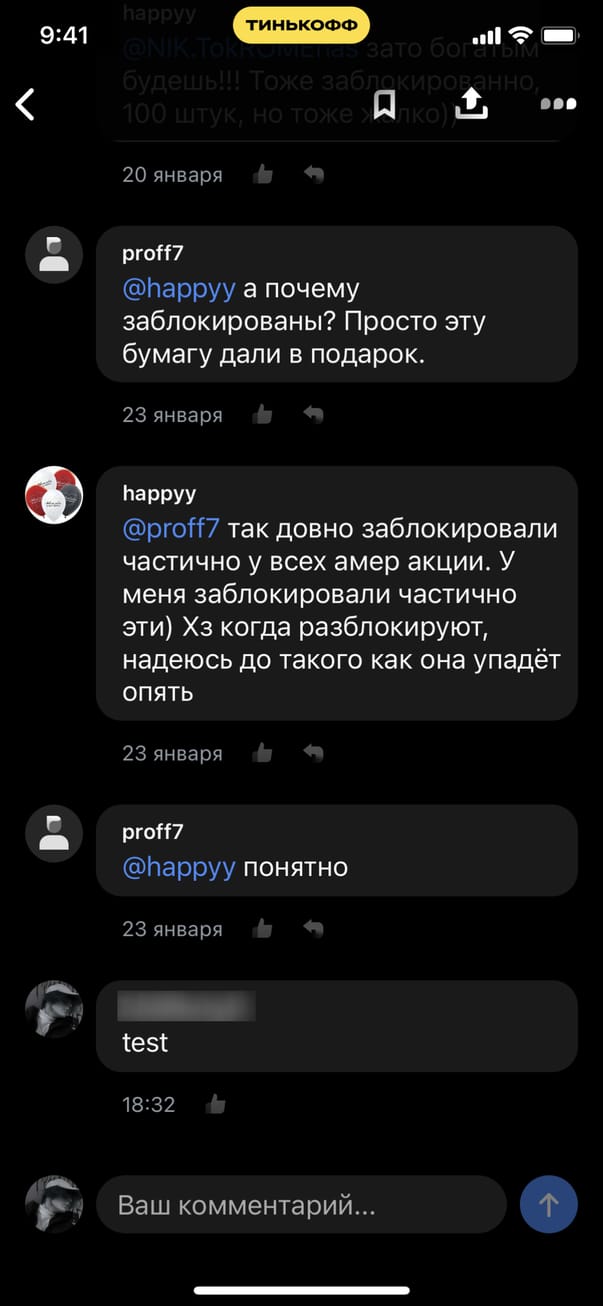This screenshot has height=1306, width=603.
Task: Reply to happyy's comment about амер акции
Action: pos(314,753)
